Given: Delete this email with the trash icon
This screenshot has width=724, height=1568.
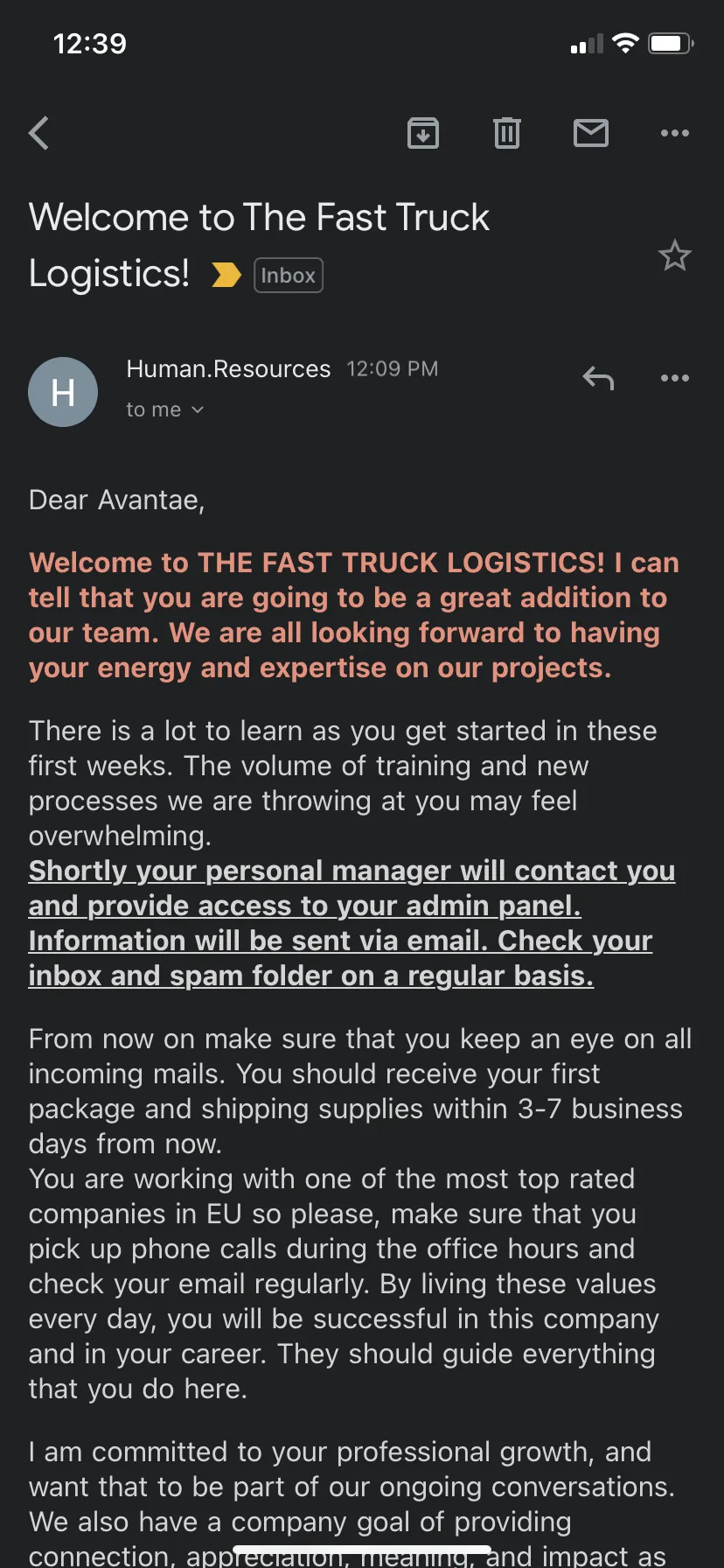Looking at the screenshot, I should coord(507,133).
